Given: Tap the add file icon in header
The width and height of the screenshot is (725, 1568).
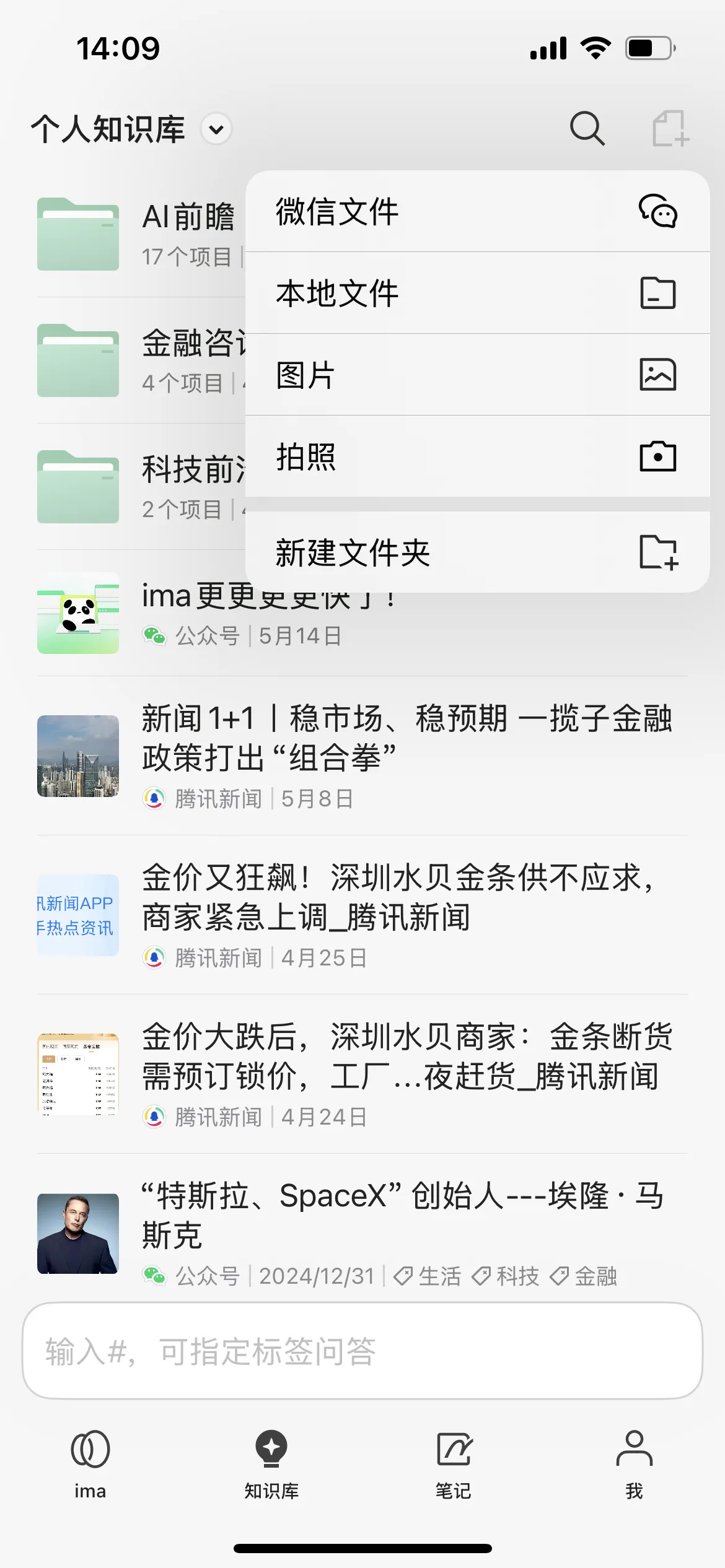Looking at the screenshot, I should click(670, 129).
